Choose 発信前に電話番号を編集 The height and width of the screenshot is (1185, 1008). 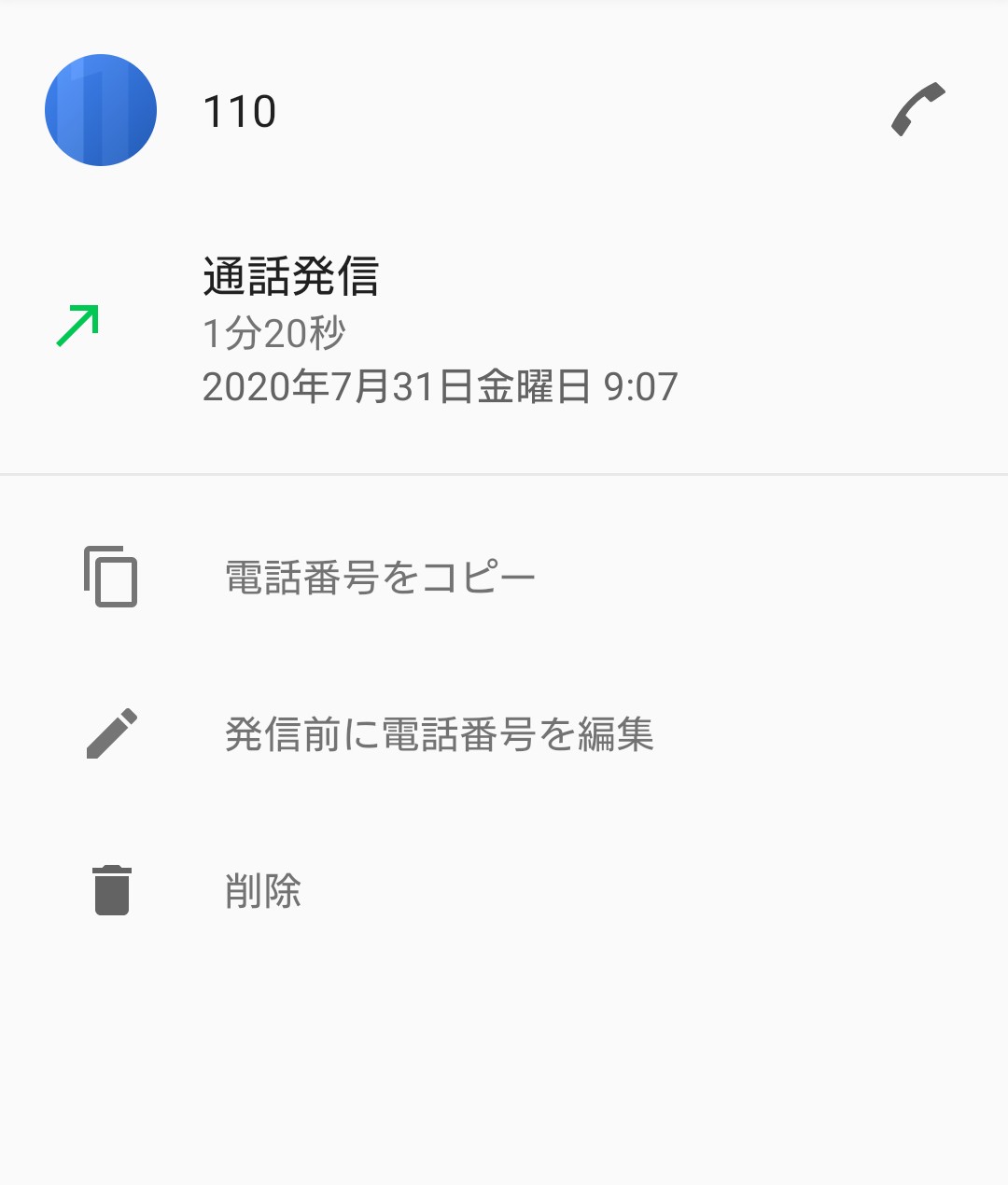click(439, 734)
